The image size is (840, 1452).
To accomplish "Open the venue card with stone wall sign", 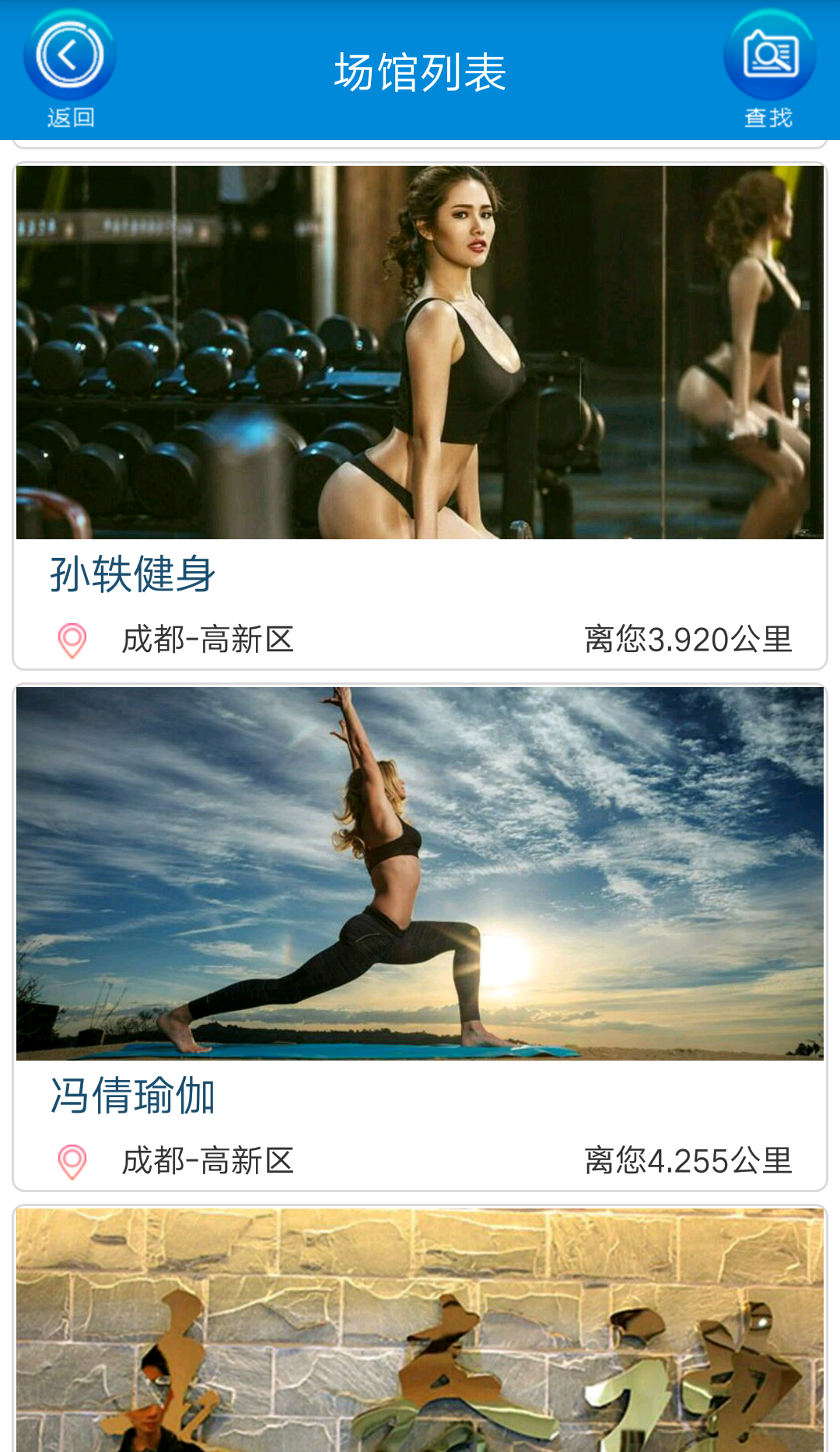I will [420, 1331].
